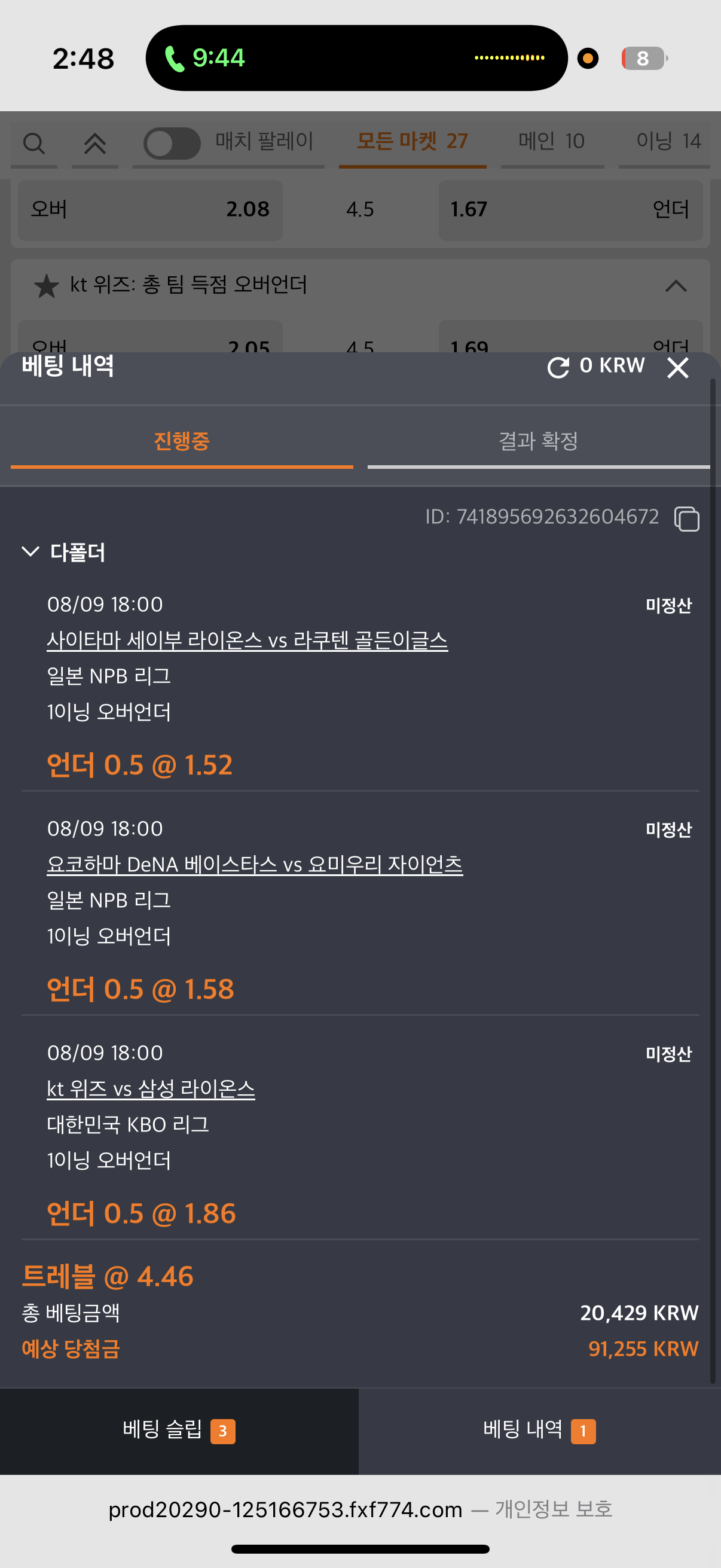Viewport: 721px width, 1568px height.
Task: Refresh the KRW balance
Action: pos(558,367)
